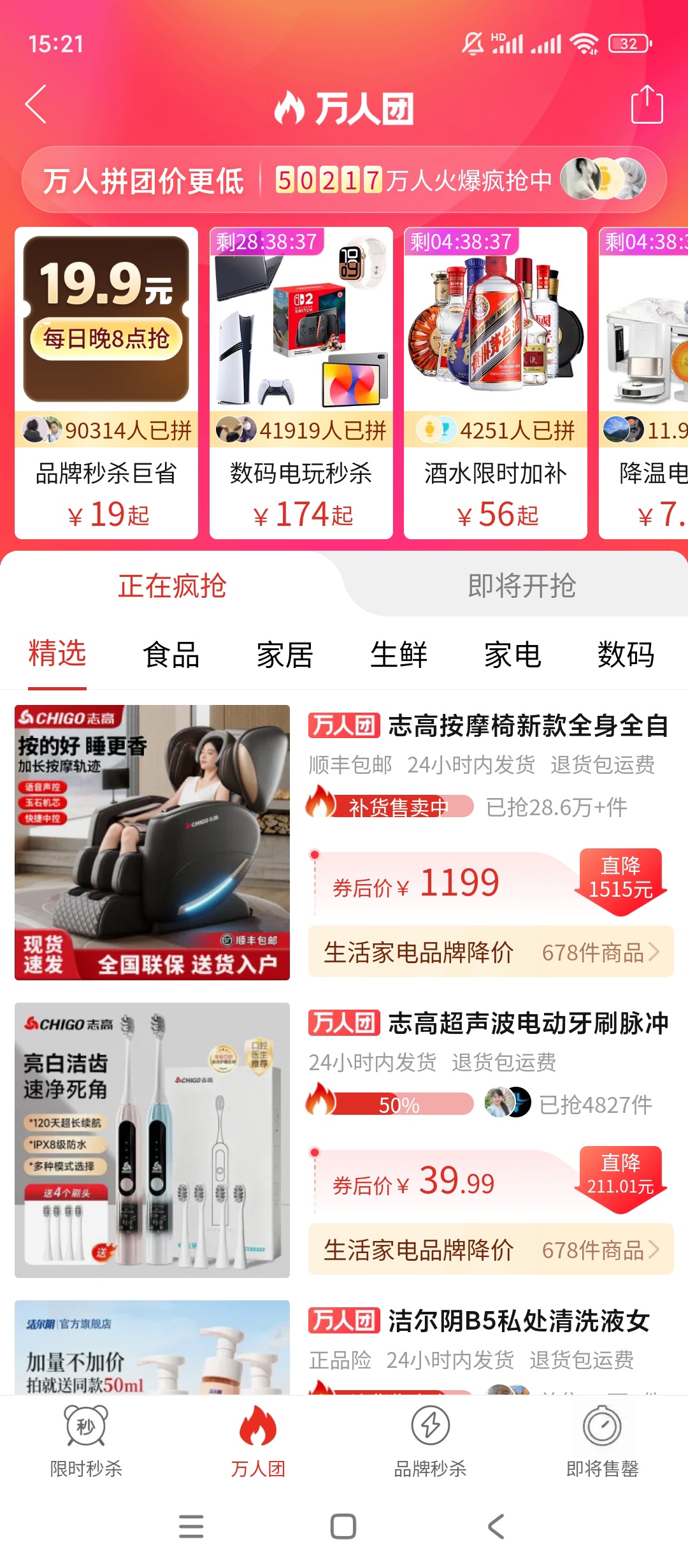Open the 即将售罄 bottom tab
This screenshot has width=688, height=1568.
pos(602,1442)
